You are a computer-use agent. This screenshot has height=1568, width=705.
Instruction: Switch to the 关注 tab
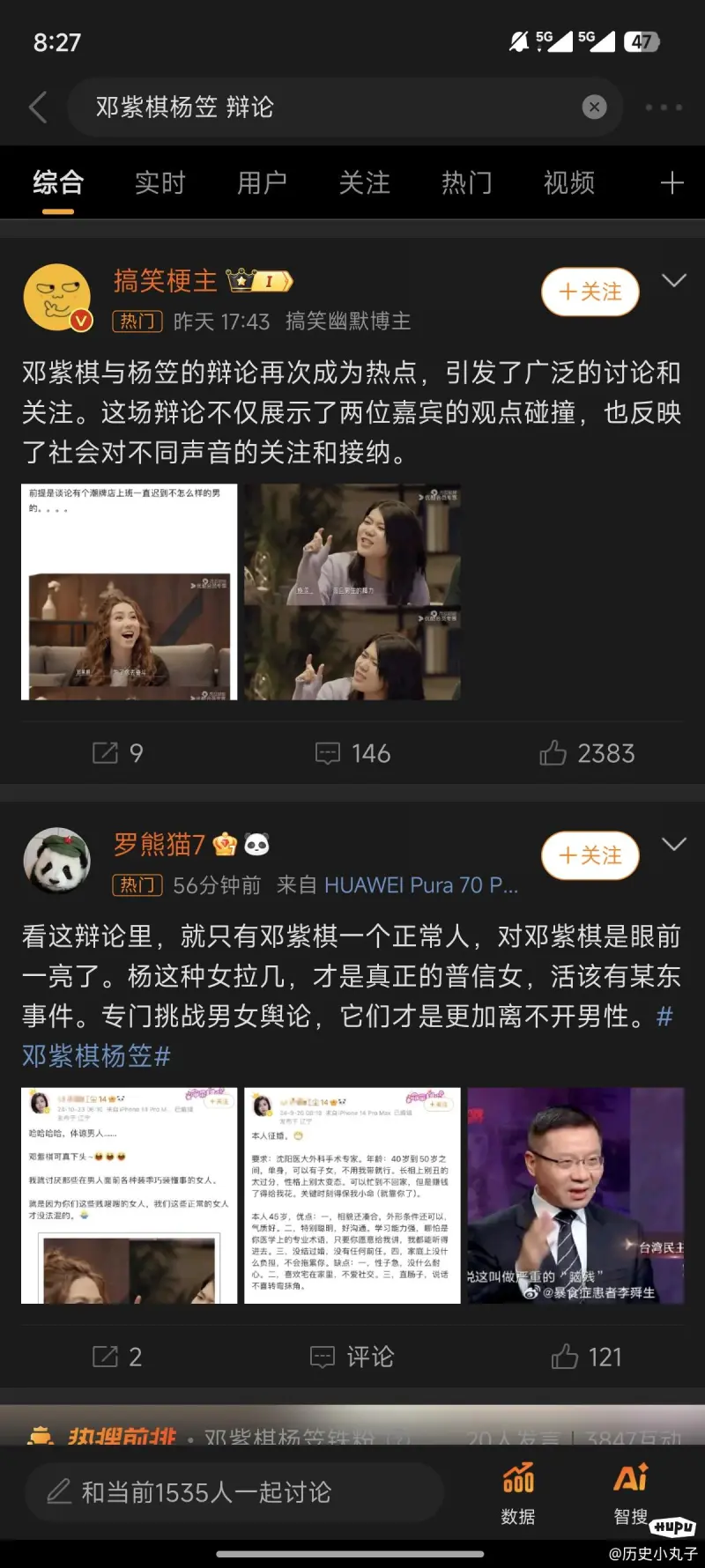point(364,183)
